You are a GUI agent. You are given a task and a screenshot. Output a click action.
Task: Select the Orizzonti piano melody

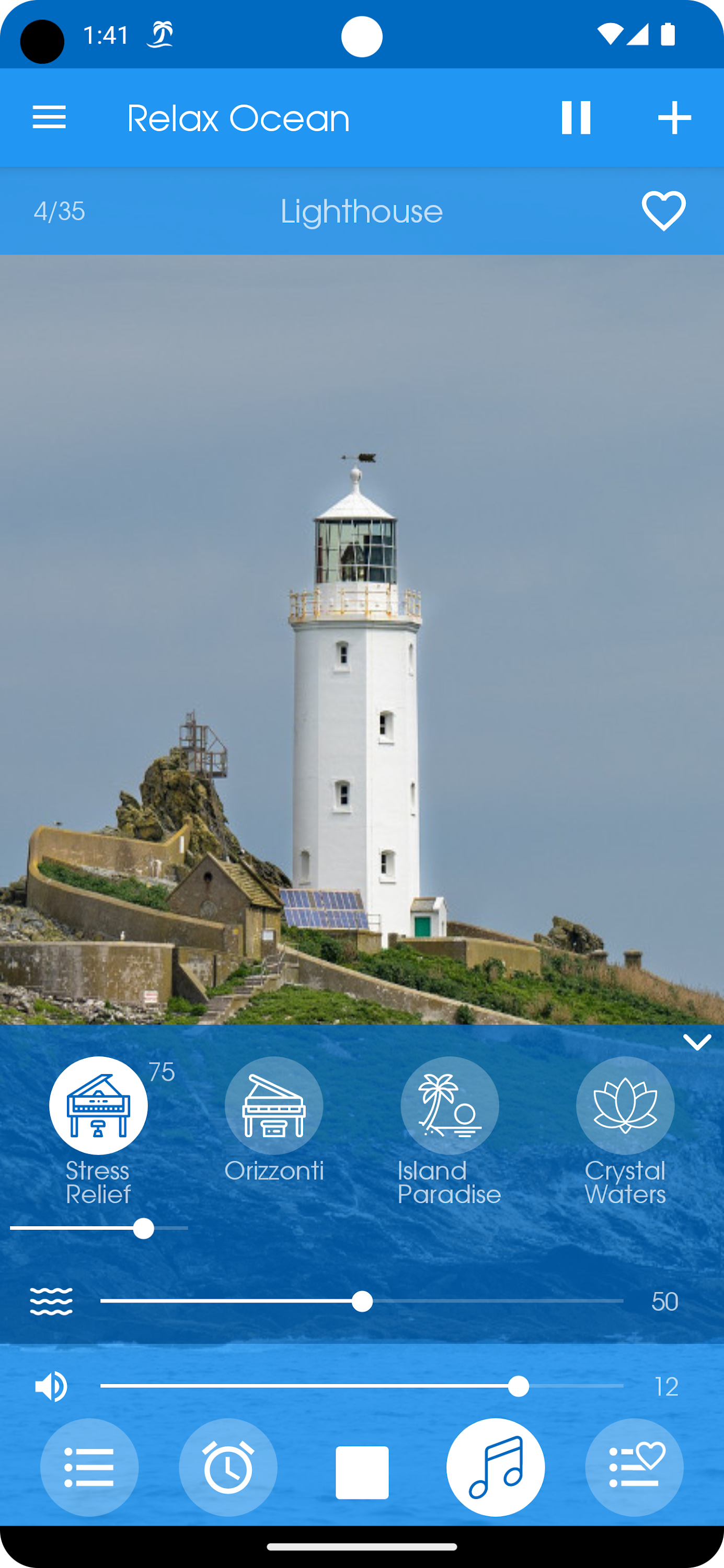pyautogui.click(x=273, y=1105)
